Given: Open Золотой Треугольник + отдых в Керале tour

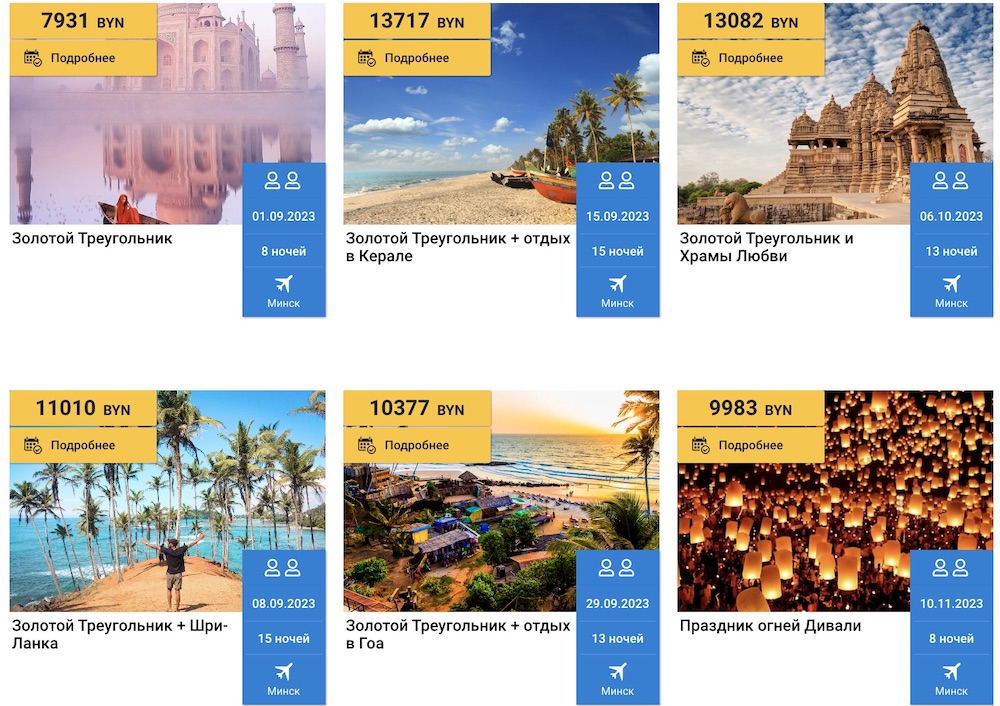Looking at the screenshot, I should click(457, 247).
